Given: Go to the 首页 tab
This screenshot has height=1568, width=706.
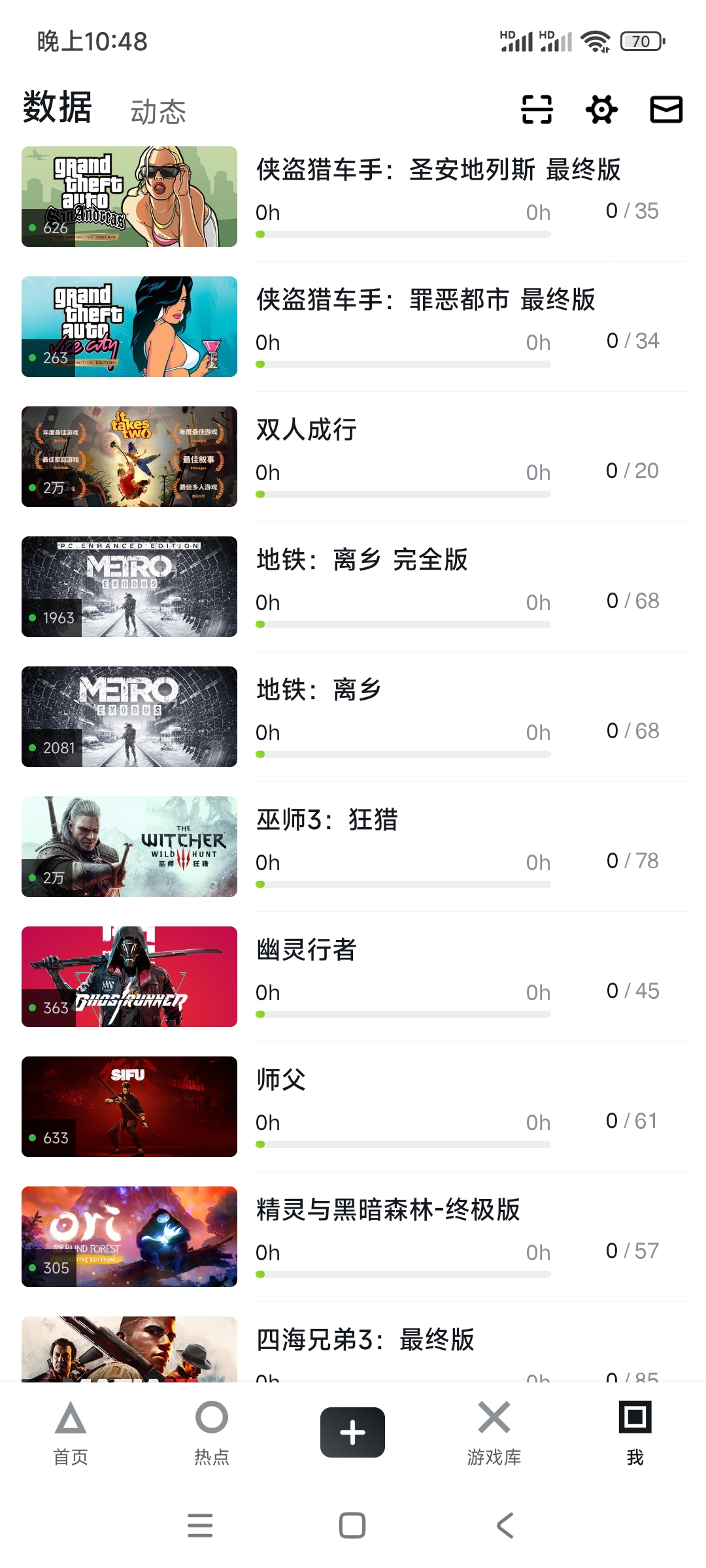Looking at the screenshot, I should [x=71, y=1432].
